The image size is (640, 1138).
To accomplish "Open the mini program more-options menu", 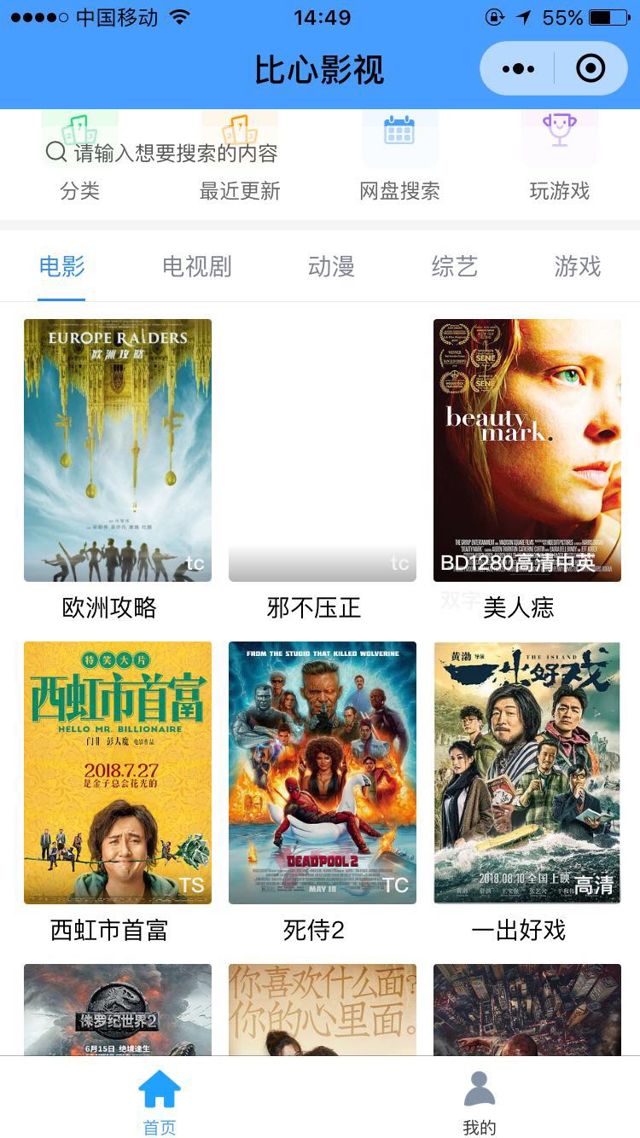I will tap(518, 69).
